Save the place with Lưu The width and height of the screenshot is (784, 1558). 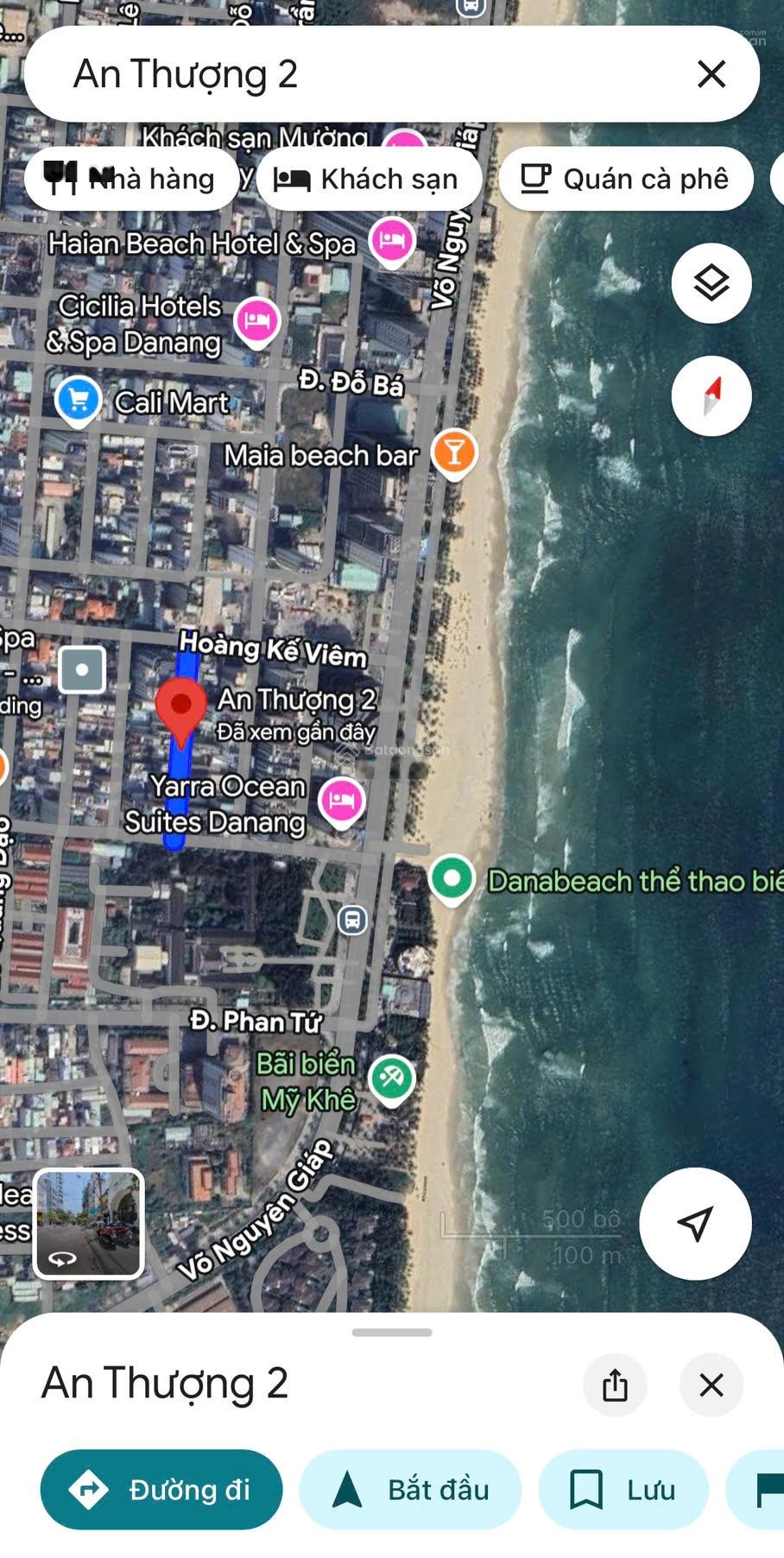[x=623, y=1489]
